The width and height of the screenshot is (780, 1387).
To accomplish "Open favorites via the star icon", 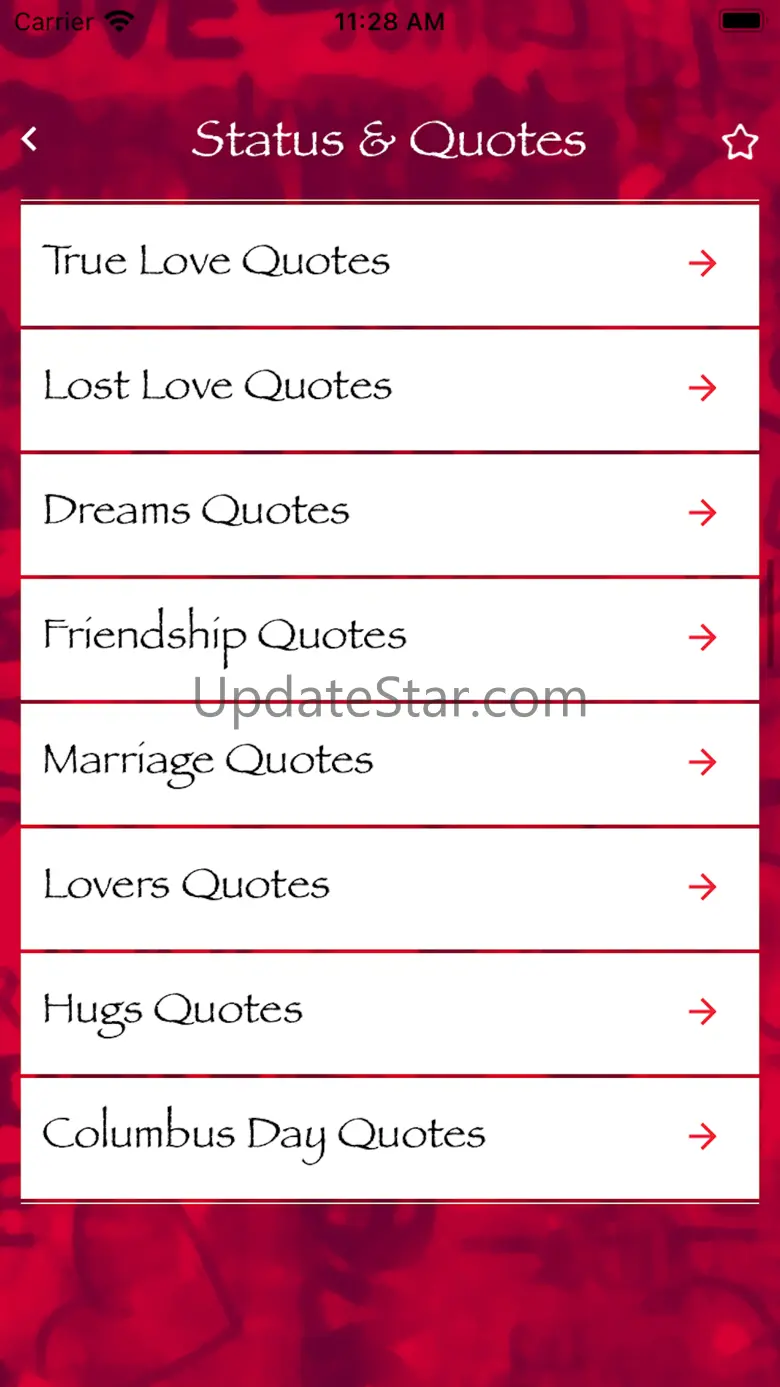I will pyautogui.click(x=740, y=142).
